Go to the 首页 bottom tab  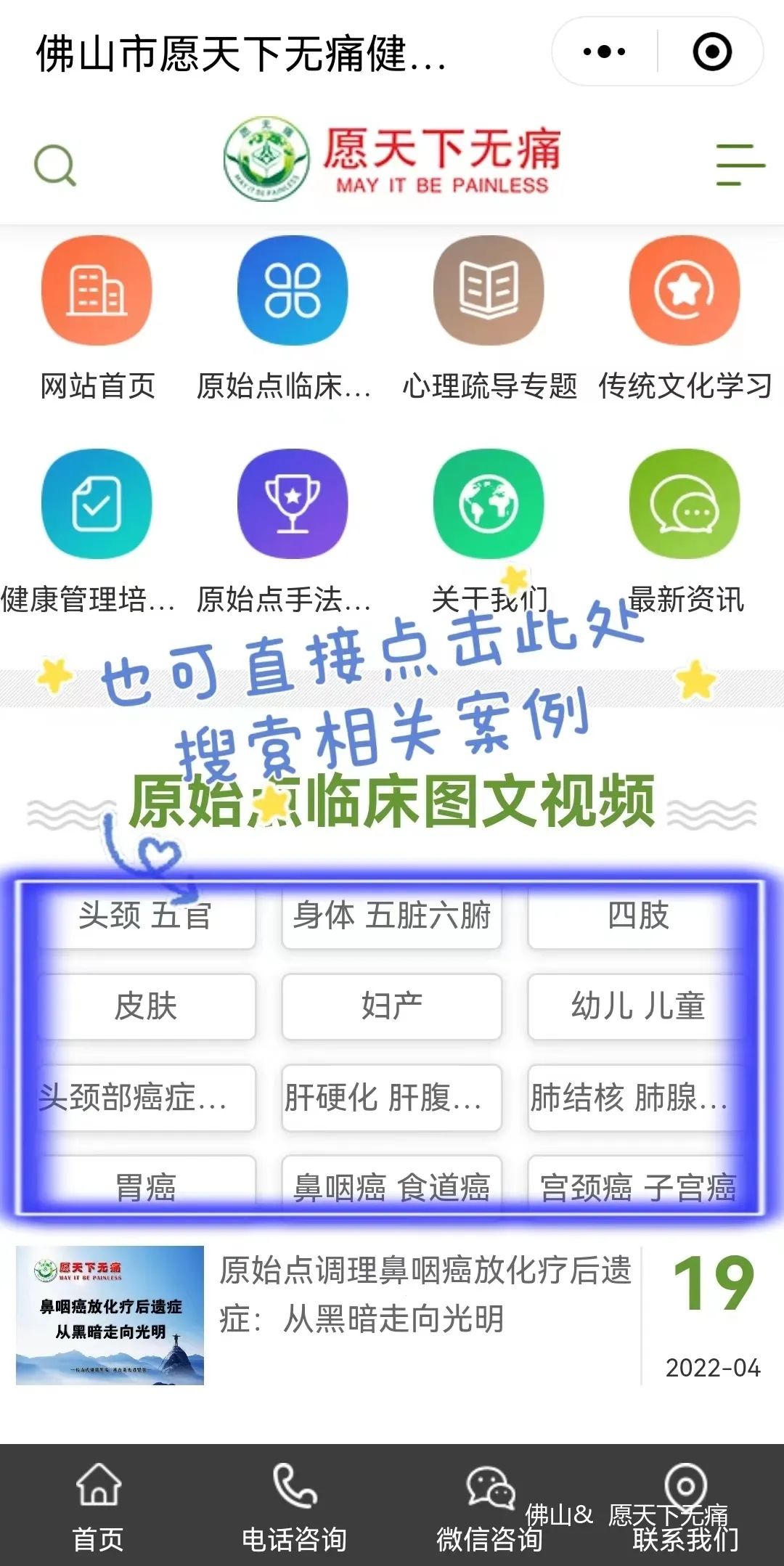tap(98, 1507)
